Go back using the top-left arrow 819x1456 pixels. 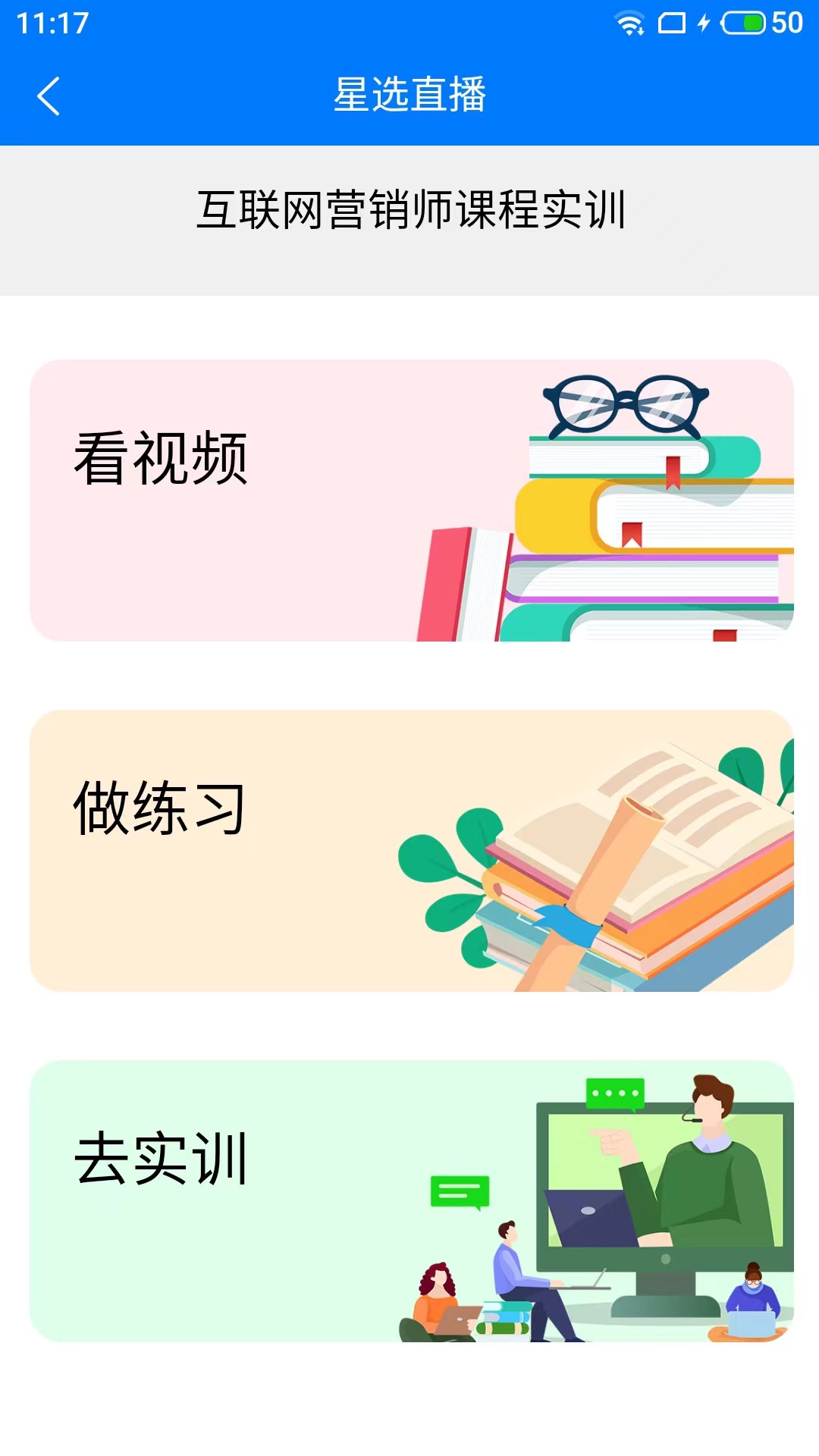coord(49,96)
